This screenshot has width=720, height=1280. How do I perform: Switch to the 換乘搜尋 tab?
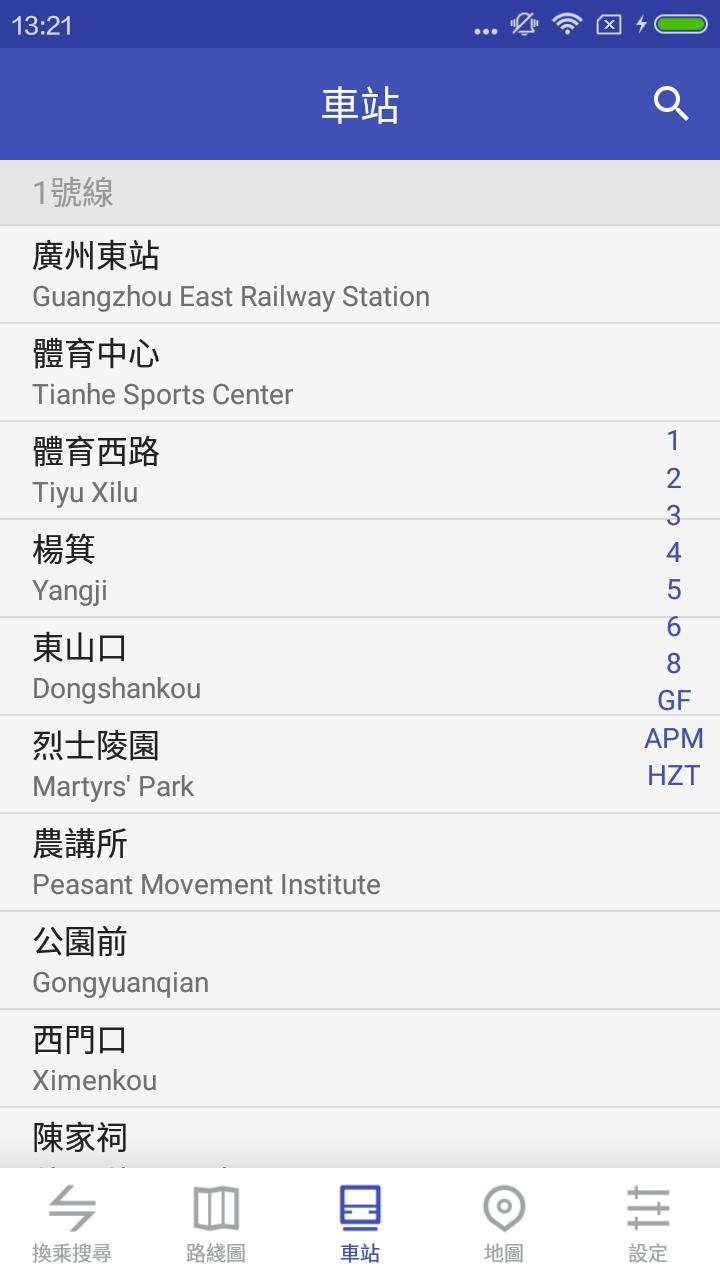pos(72,1224)
